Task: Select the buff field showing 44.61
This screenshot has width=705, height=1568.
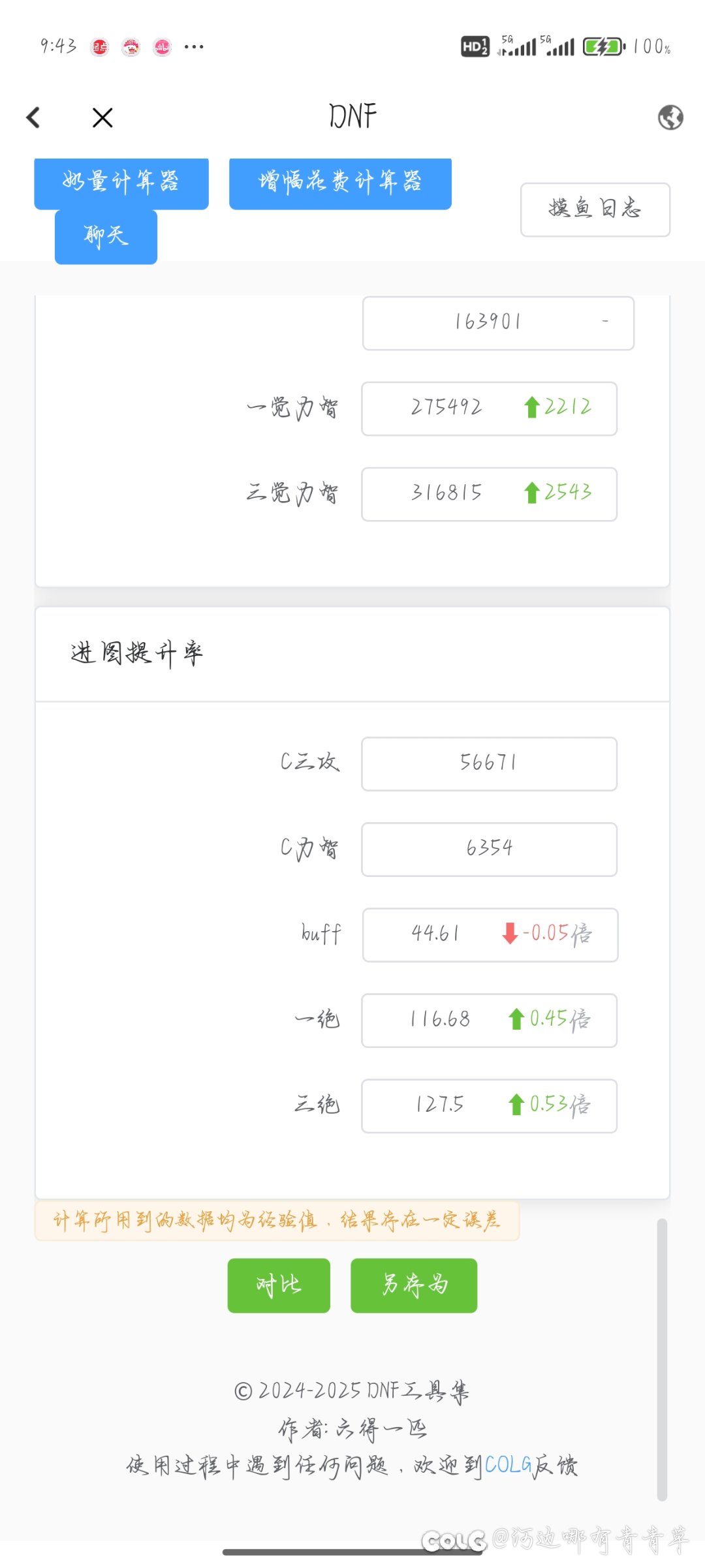Action: point(490,935)
